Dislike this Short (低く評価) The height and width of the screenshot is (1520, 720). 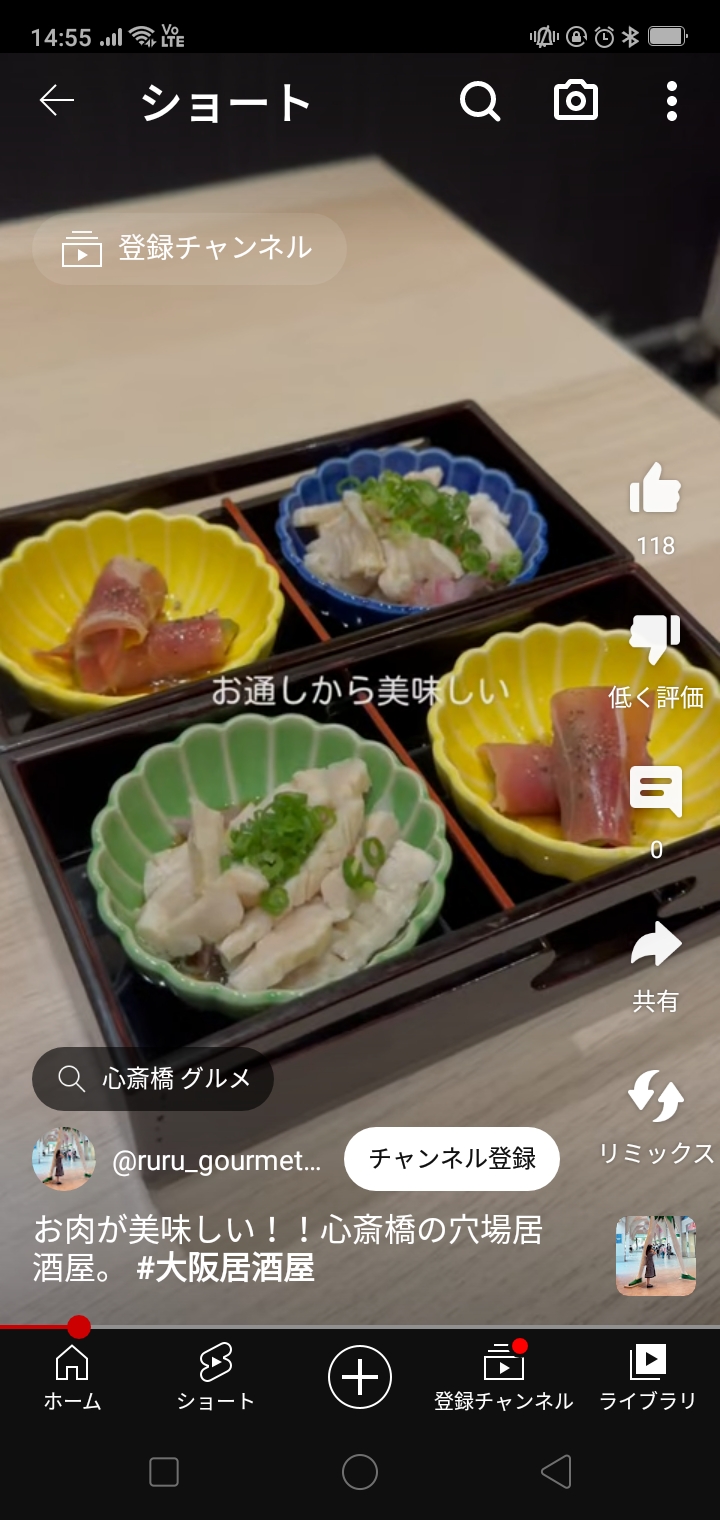[x=655, y=640]
